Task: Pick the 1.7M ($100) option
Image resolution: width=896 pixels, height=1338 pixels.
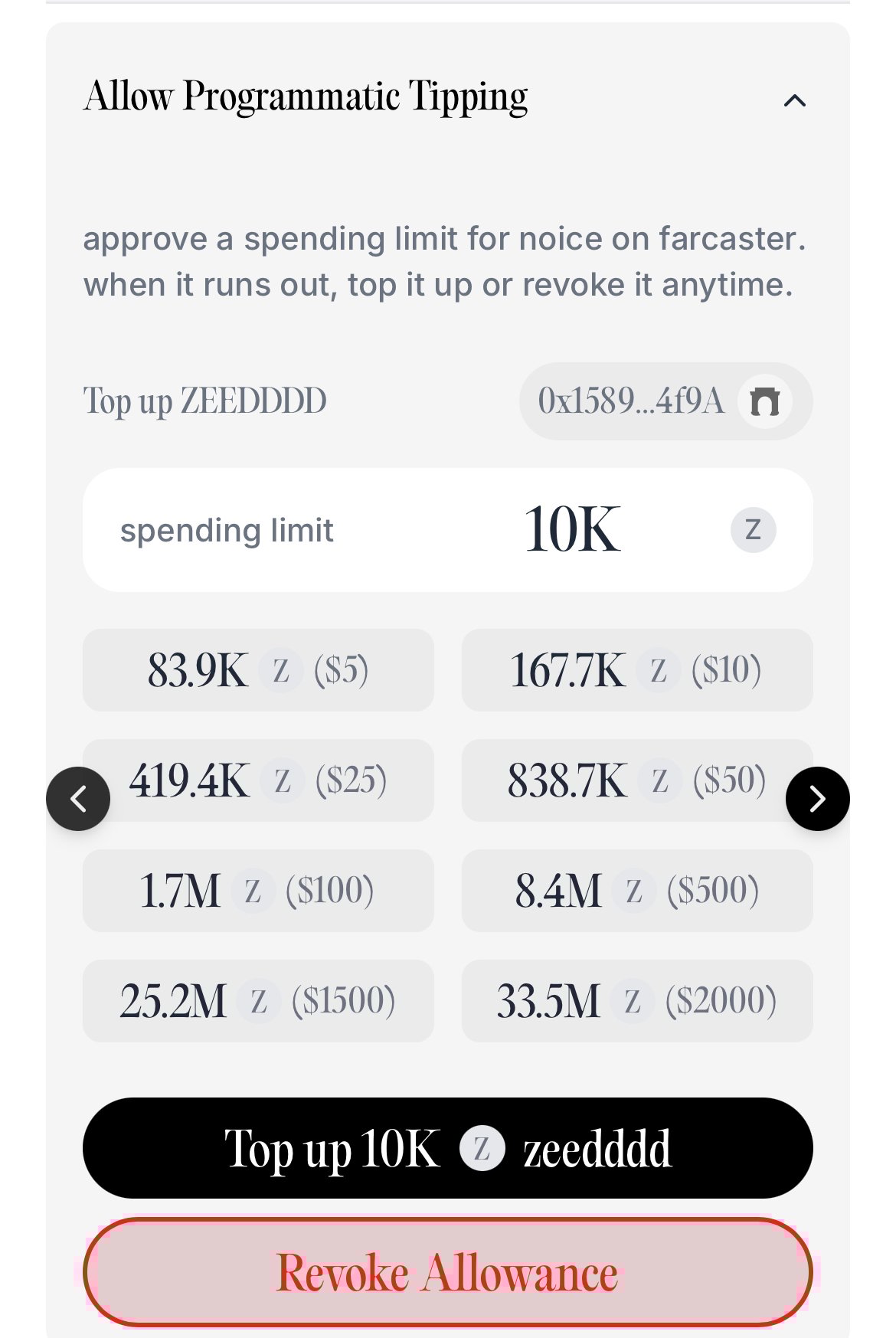Action: click(258, 891)
